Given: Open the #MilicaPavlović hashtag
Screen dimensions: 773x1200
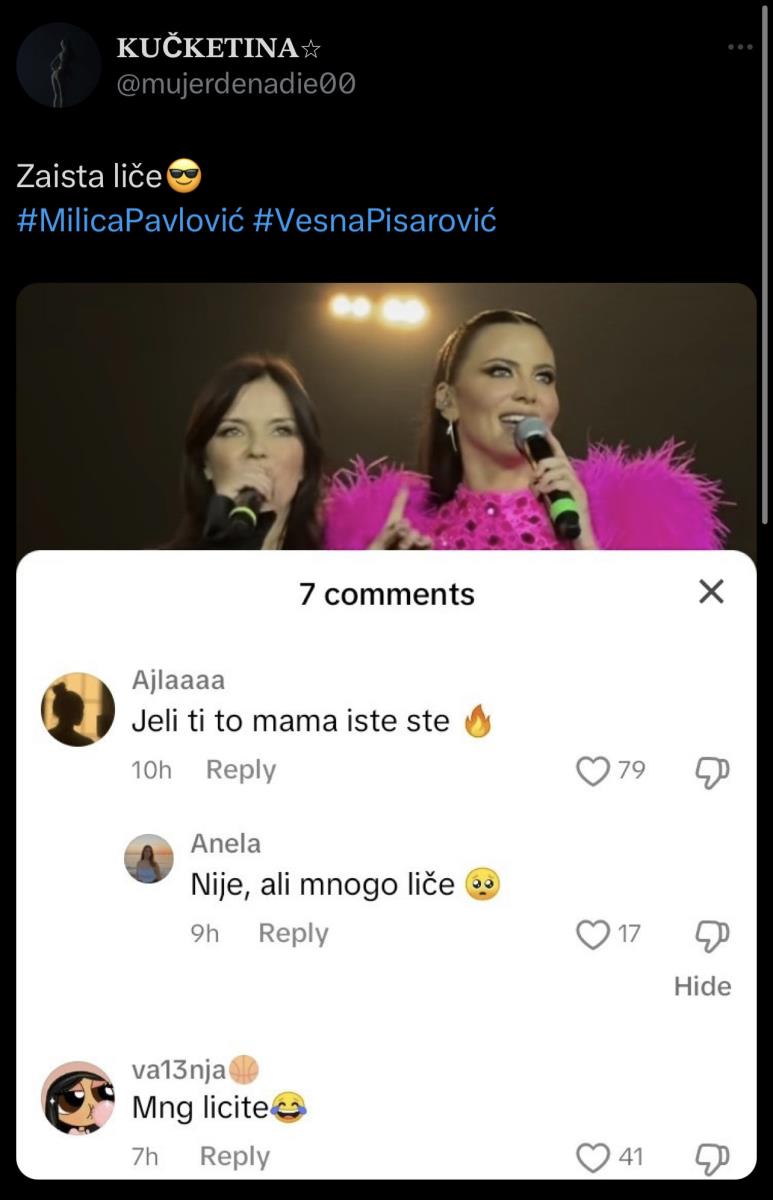Looking at the screenshot, I should [x=131, y=220].
